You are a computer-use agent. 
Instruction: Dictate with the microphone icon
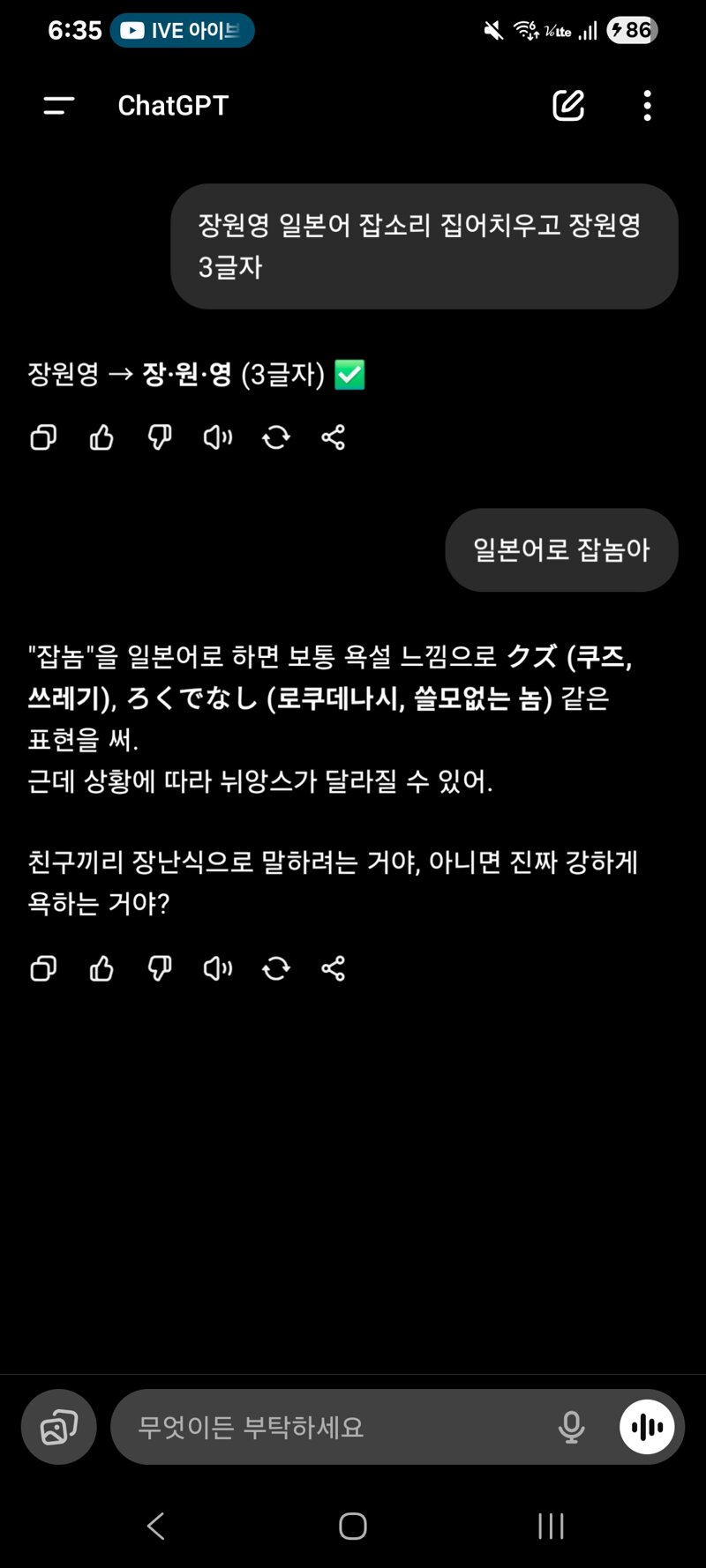click(572, 1427)
